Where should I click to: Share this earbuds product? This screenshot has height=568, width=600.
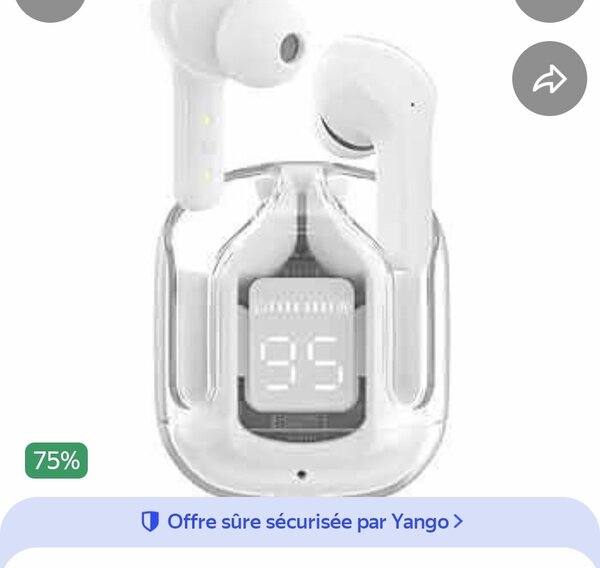click(549, 79)
